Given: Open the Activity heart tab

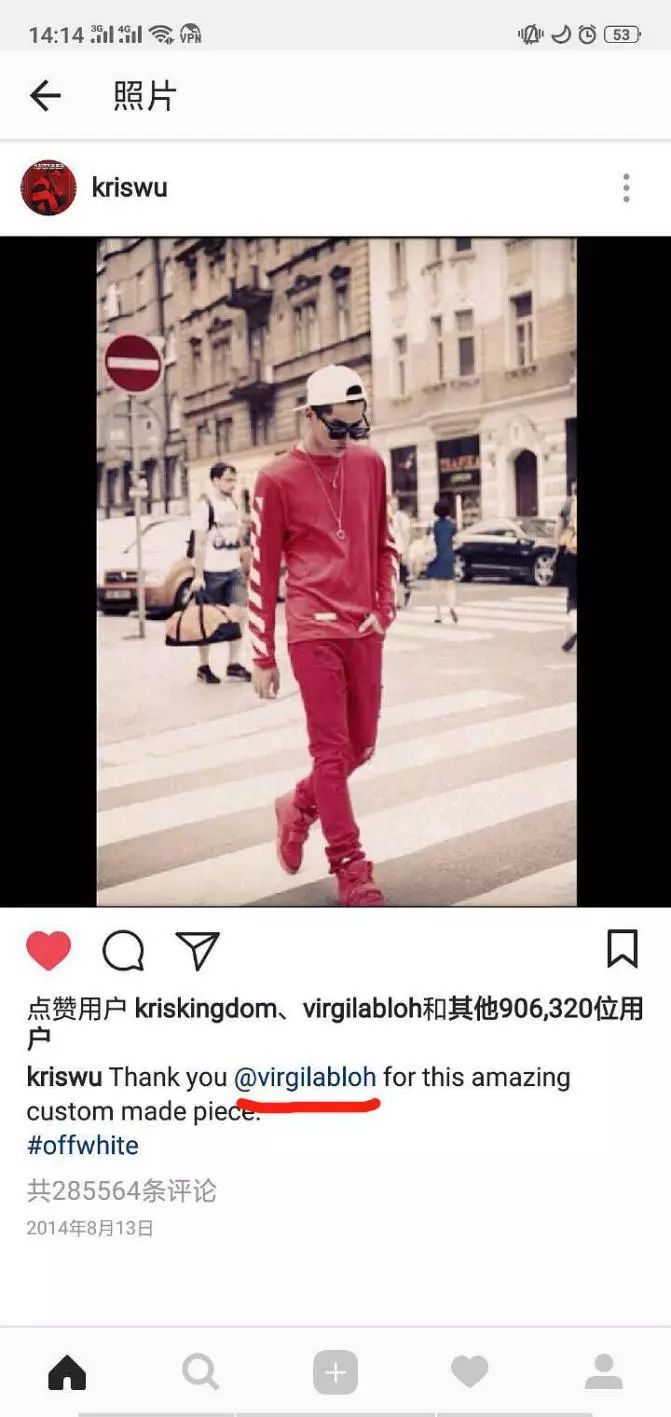Looking at the screenshot, I should [x=469, y=1372].
